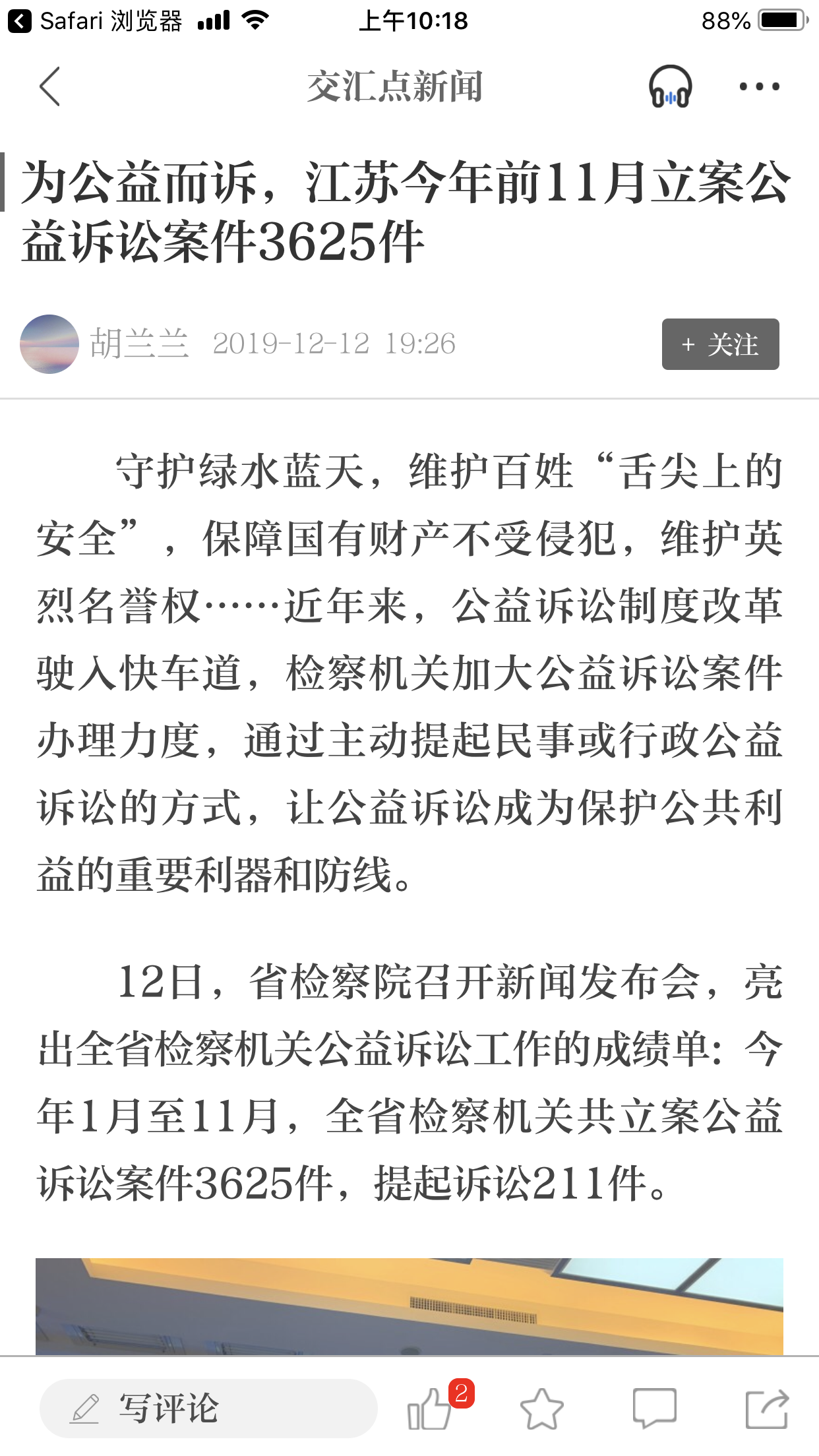819x1456 pixels.
Task: Favorite this article with the star icon
Action: pos(542,1409)
